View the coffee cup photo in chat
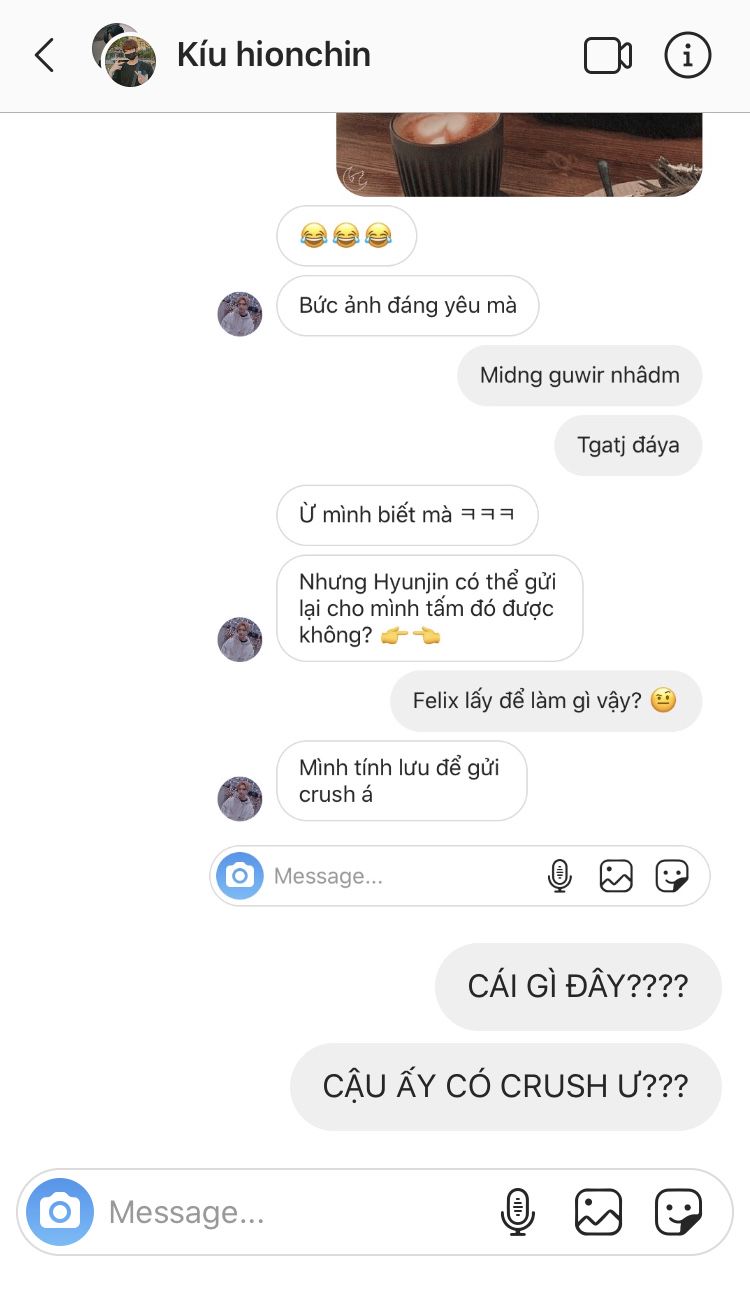This screenshot has width=750, height=1292. (518, 153)
